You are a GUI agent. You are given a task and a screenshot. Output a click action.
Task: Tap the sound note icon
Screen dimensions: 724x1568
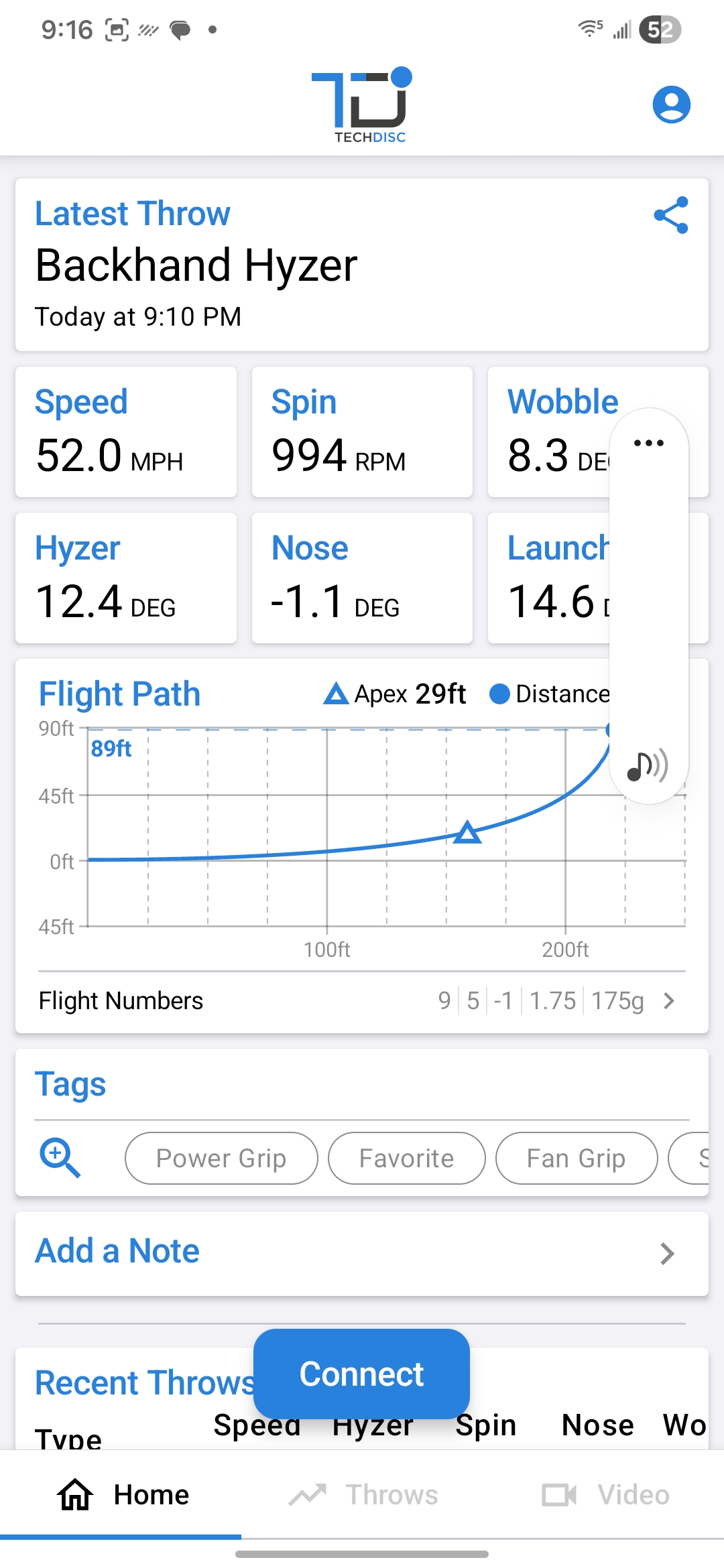[648, 766]
